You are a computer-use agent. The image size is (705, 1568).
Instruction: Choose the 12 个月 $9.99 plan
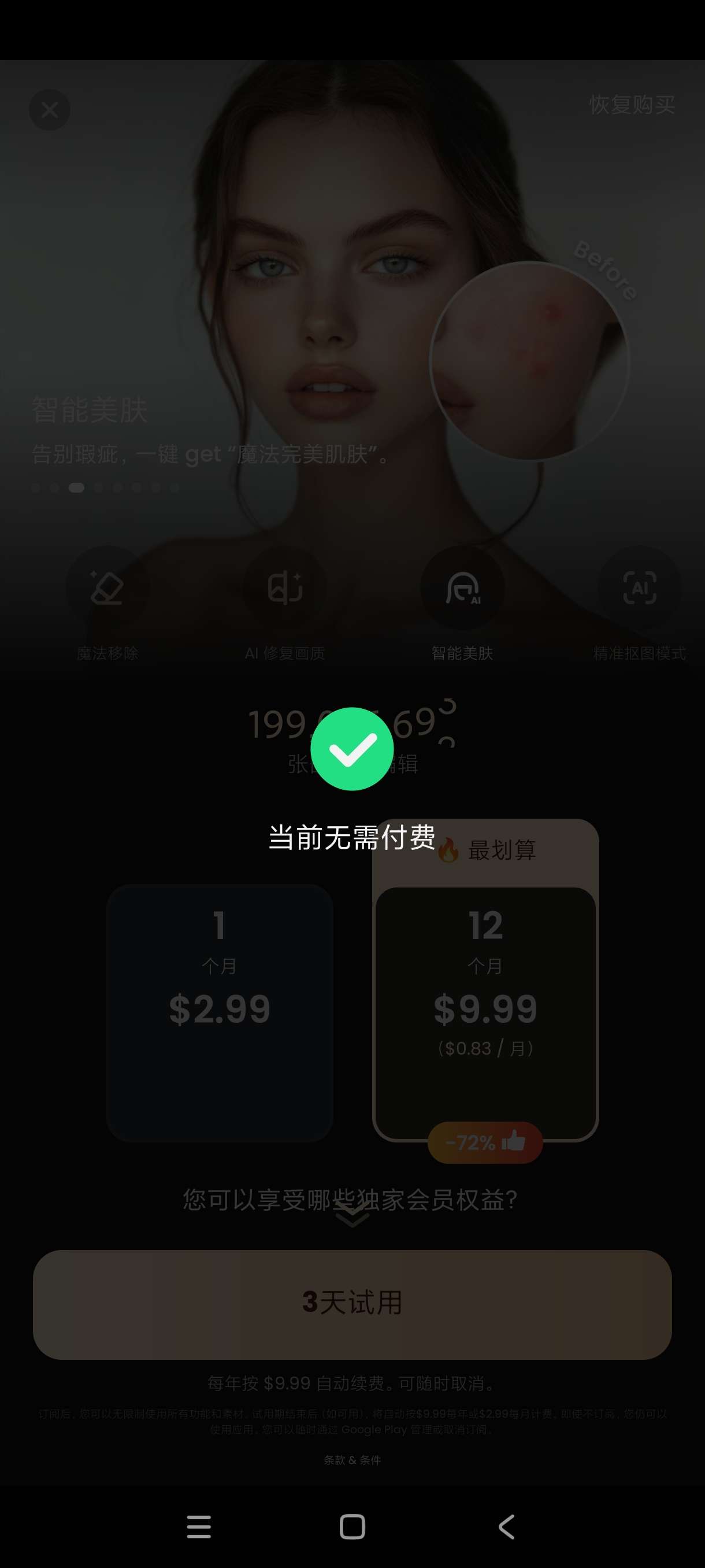point(485,1012)
